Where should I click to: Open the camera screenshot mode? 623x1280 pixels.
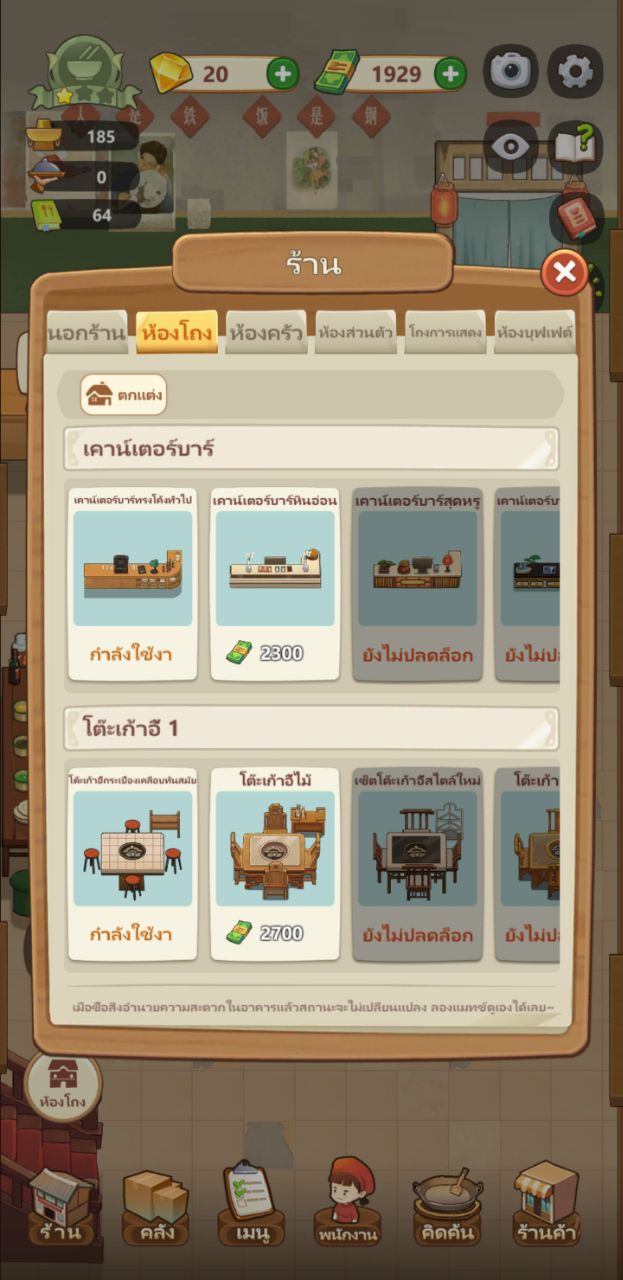tap(511, 70)
